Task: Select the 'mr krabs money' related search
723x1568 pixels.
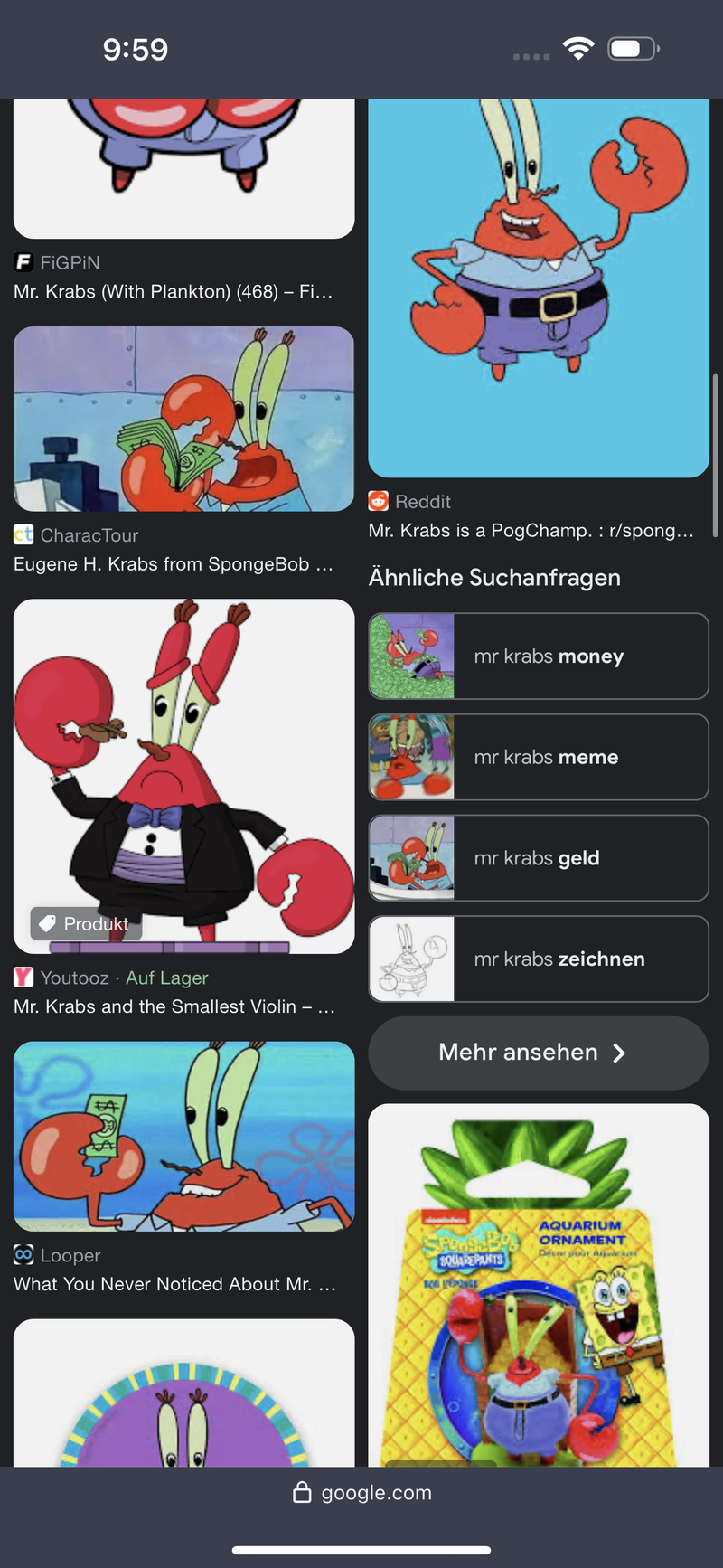Action: pos(539,656)
